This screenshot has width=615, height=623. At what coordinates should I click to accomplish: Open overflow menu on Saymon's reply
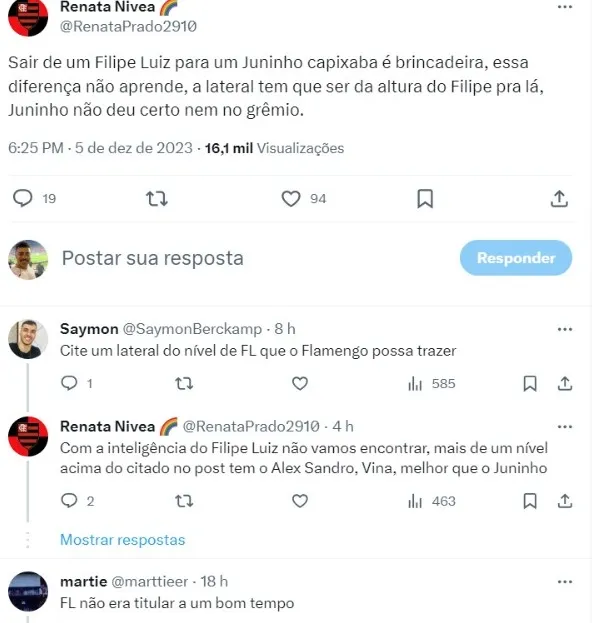point(565,328)
